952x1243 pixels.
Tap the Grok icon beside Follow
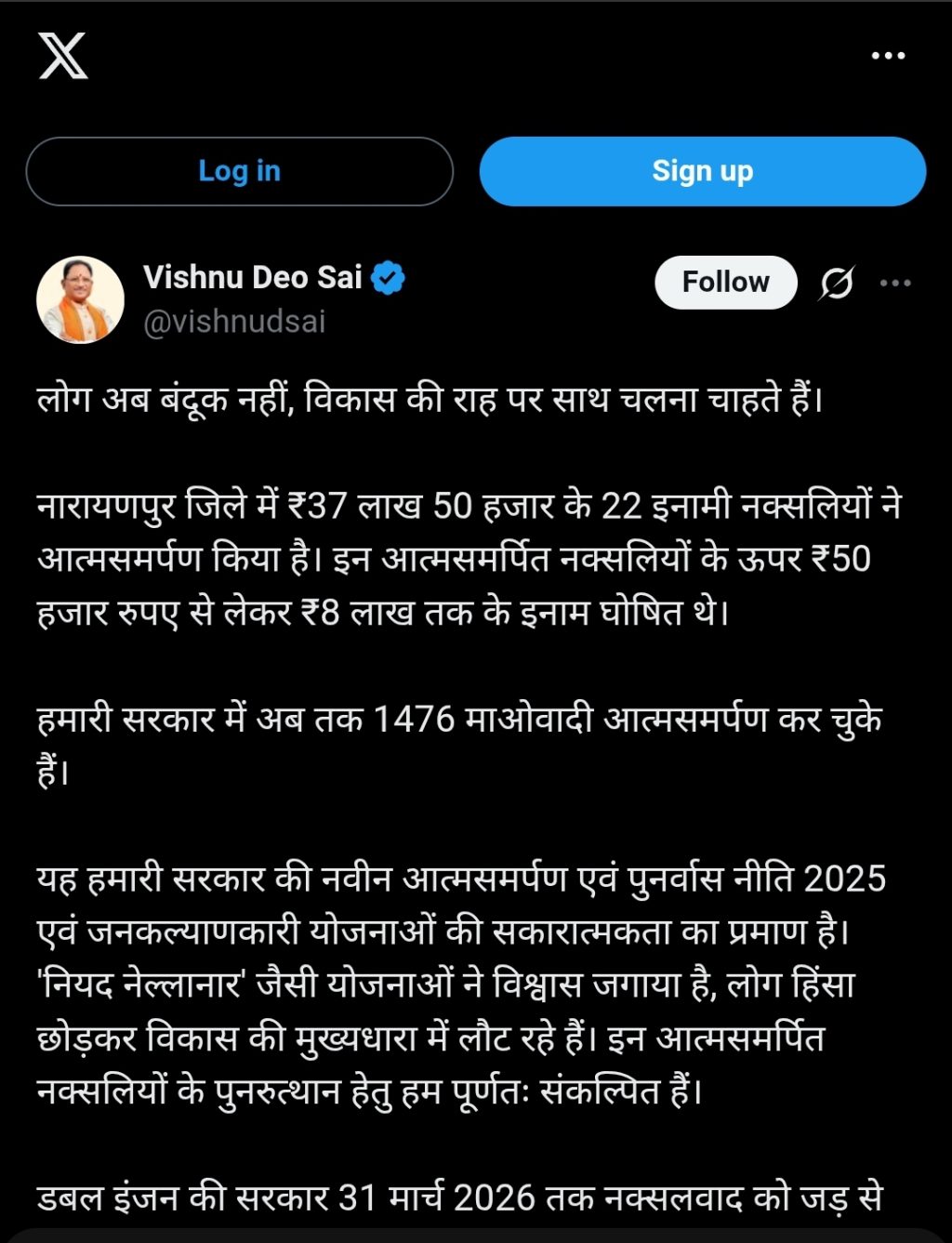point(836,283)
